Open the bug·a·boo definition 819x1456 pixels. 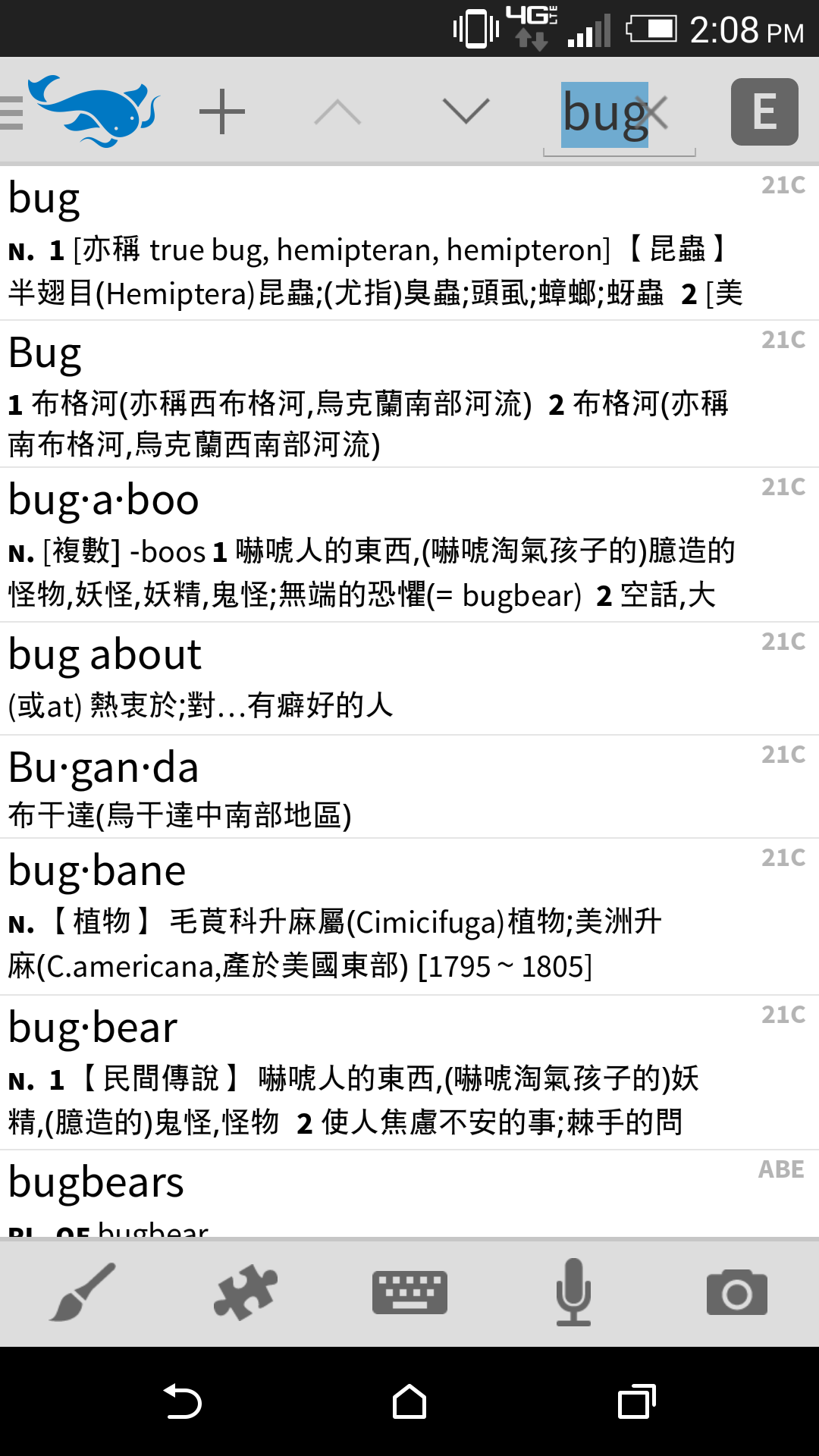coord(409,544)
